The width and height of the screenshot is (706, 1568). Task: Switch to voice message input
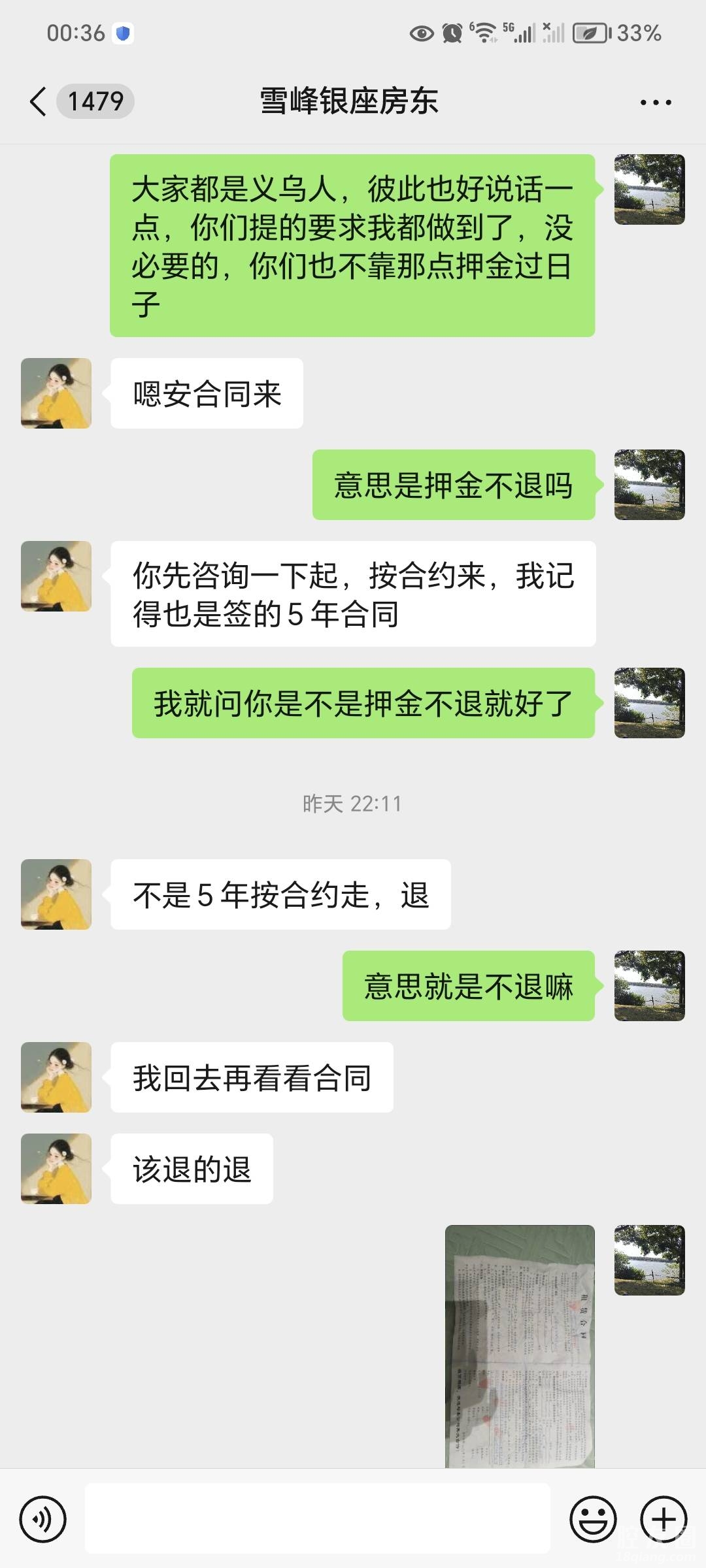pos(43,1519)
